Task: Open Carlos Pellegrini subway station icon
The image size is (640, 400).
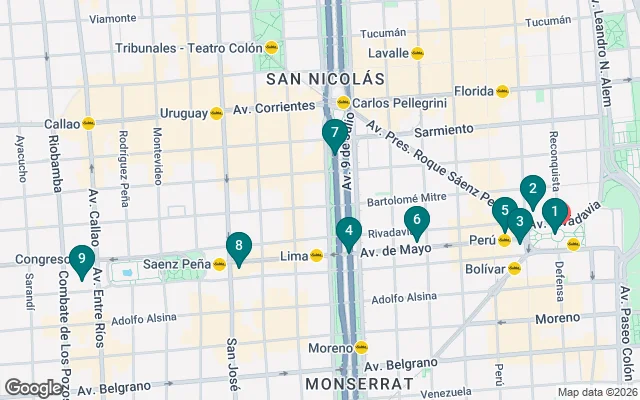Action: [x=344, y=102]
